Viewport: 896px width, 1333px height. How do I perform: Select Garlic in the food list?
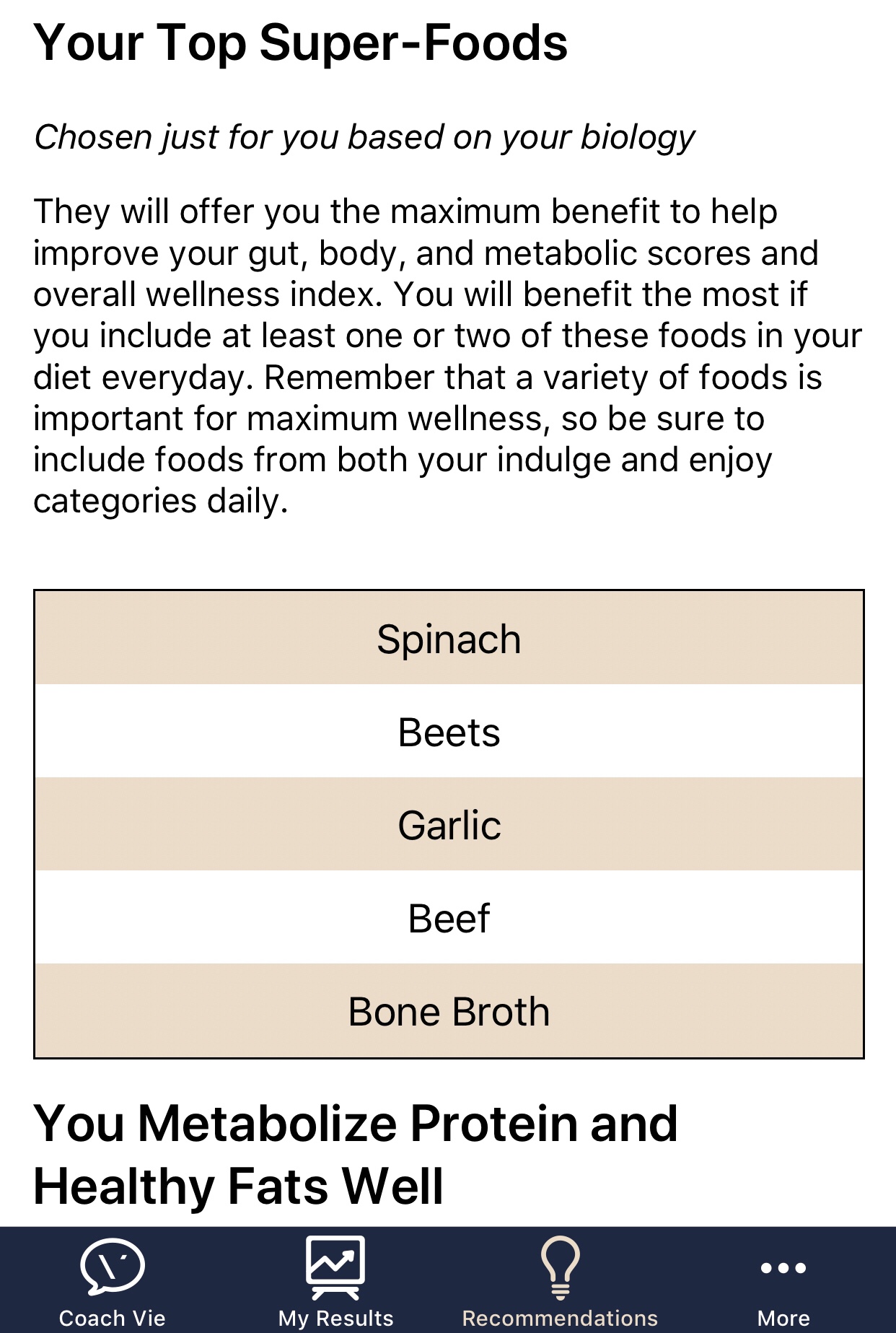pyautogui.click(x=448, y=825)
